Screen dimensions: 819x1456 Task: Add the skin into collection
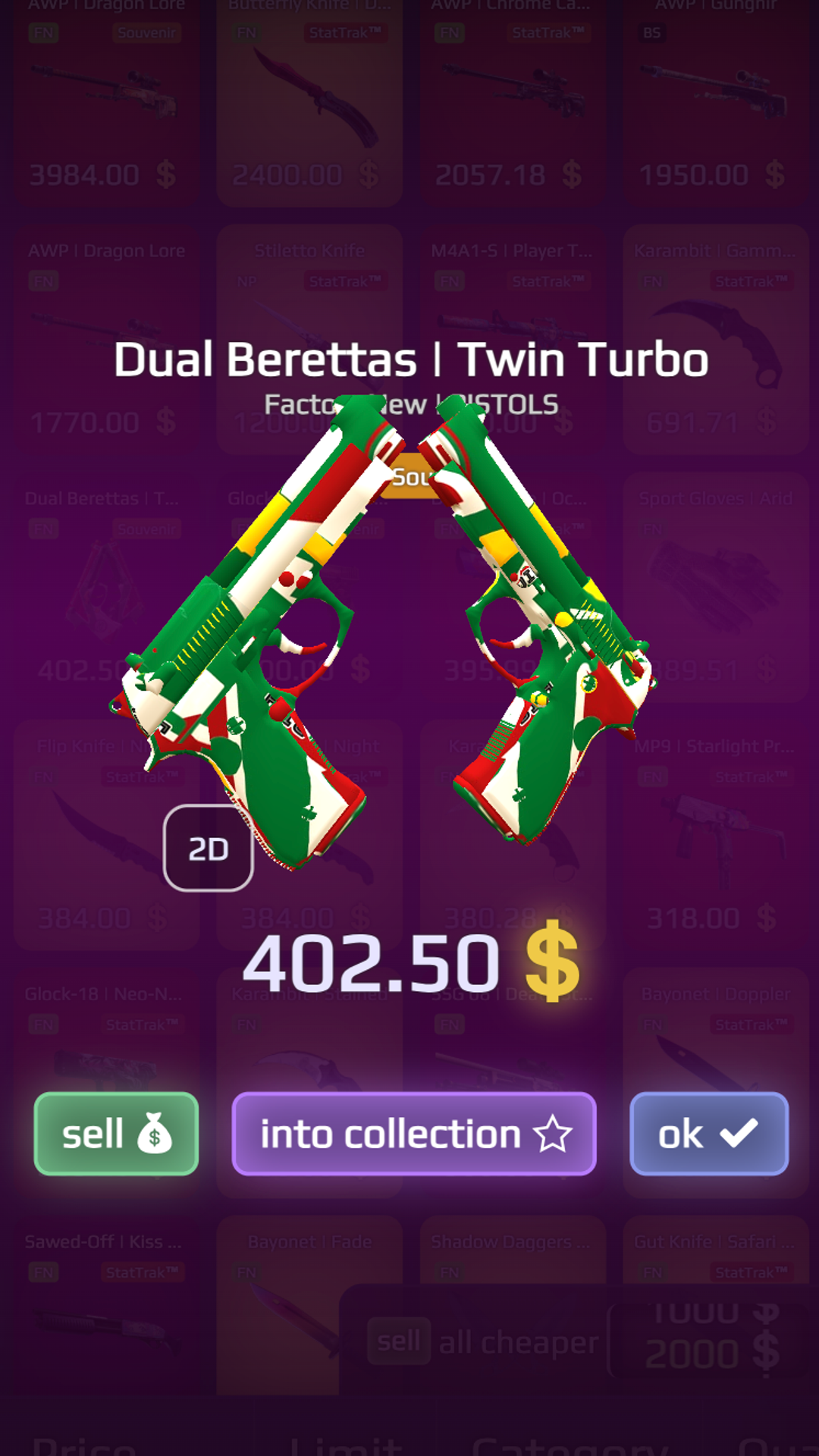pyautogui.click(x=414, y=1134)
